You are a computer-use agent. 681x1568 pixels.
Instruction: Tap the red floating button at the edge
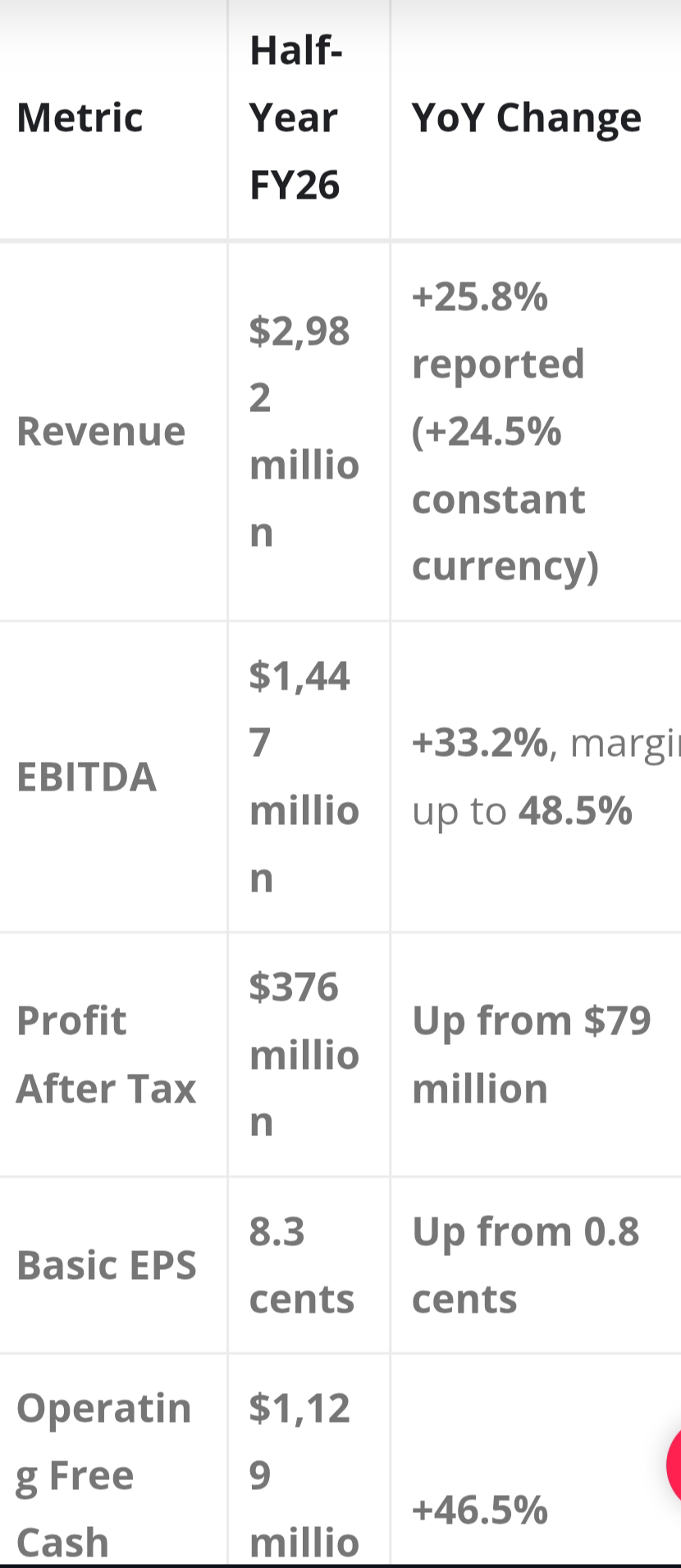tap(674, 1465)
